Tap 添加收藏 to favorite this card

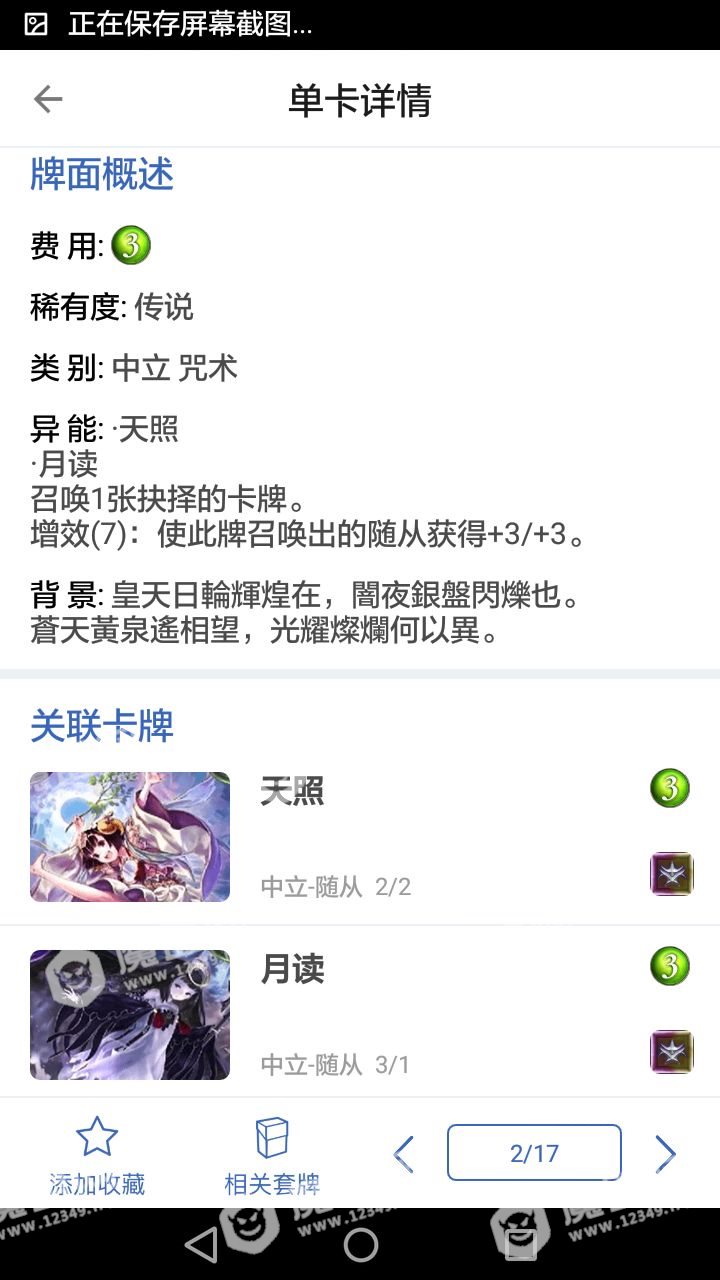click(x=97, y=1156)
